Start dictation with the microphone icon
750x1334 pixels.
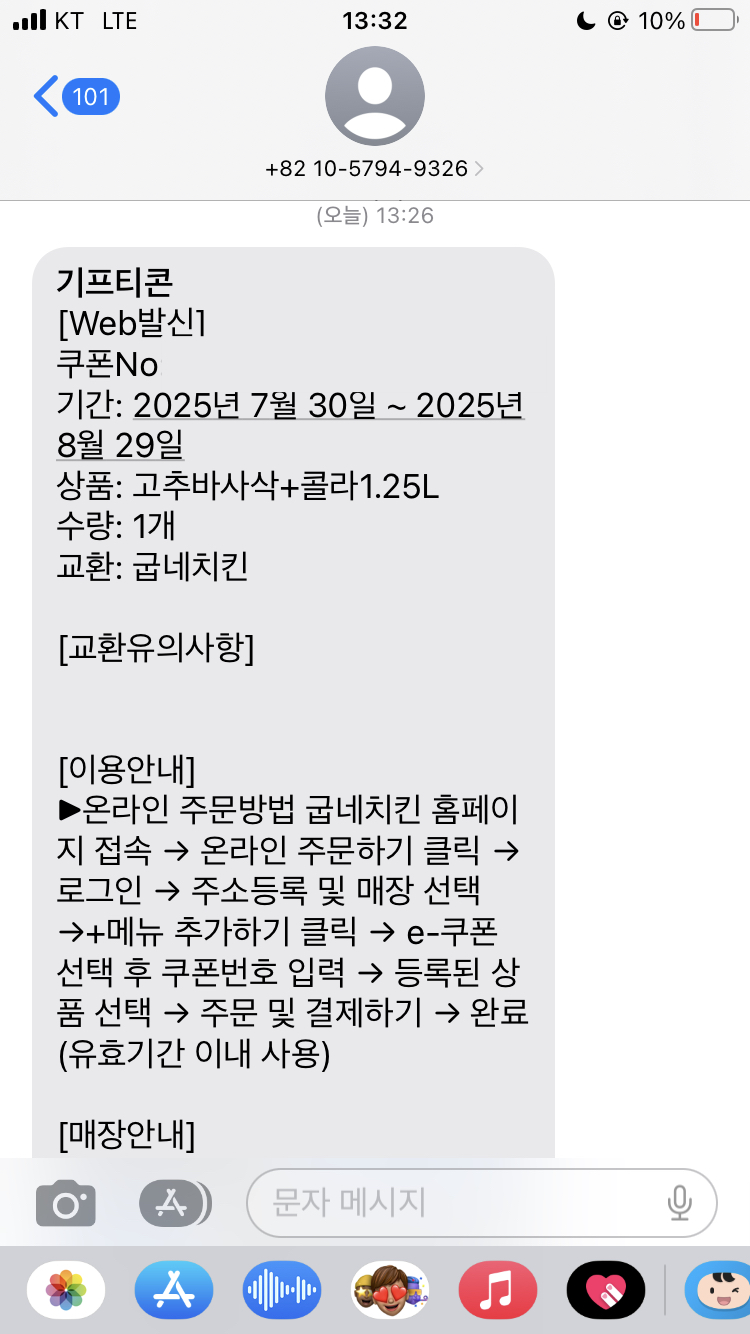click(680, 1203)
